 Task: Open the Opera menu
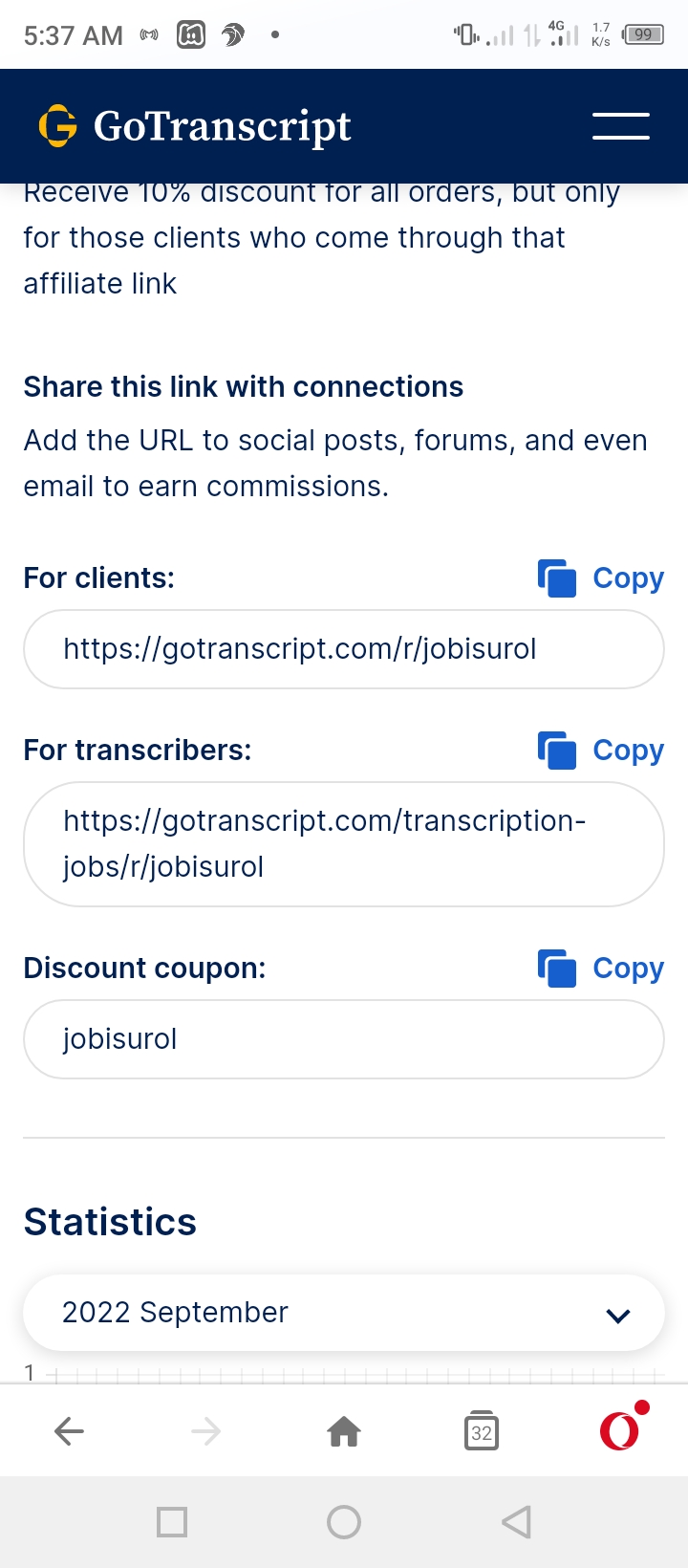coord(620,1429)
